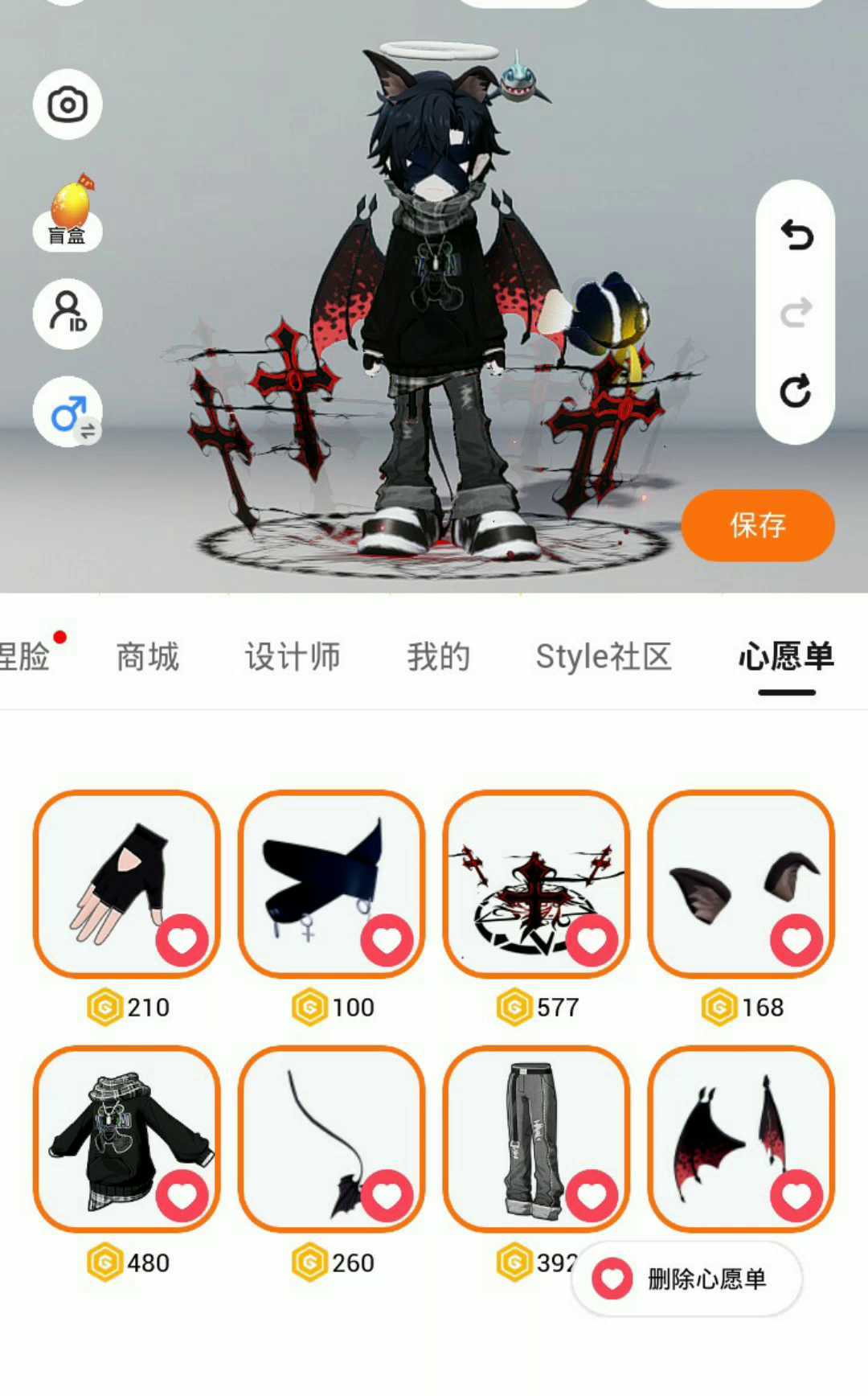Switch to the Style社区 tab
The height and width of the screenshot is (1396, 868).
[603, 657]
